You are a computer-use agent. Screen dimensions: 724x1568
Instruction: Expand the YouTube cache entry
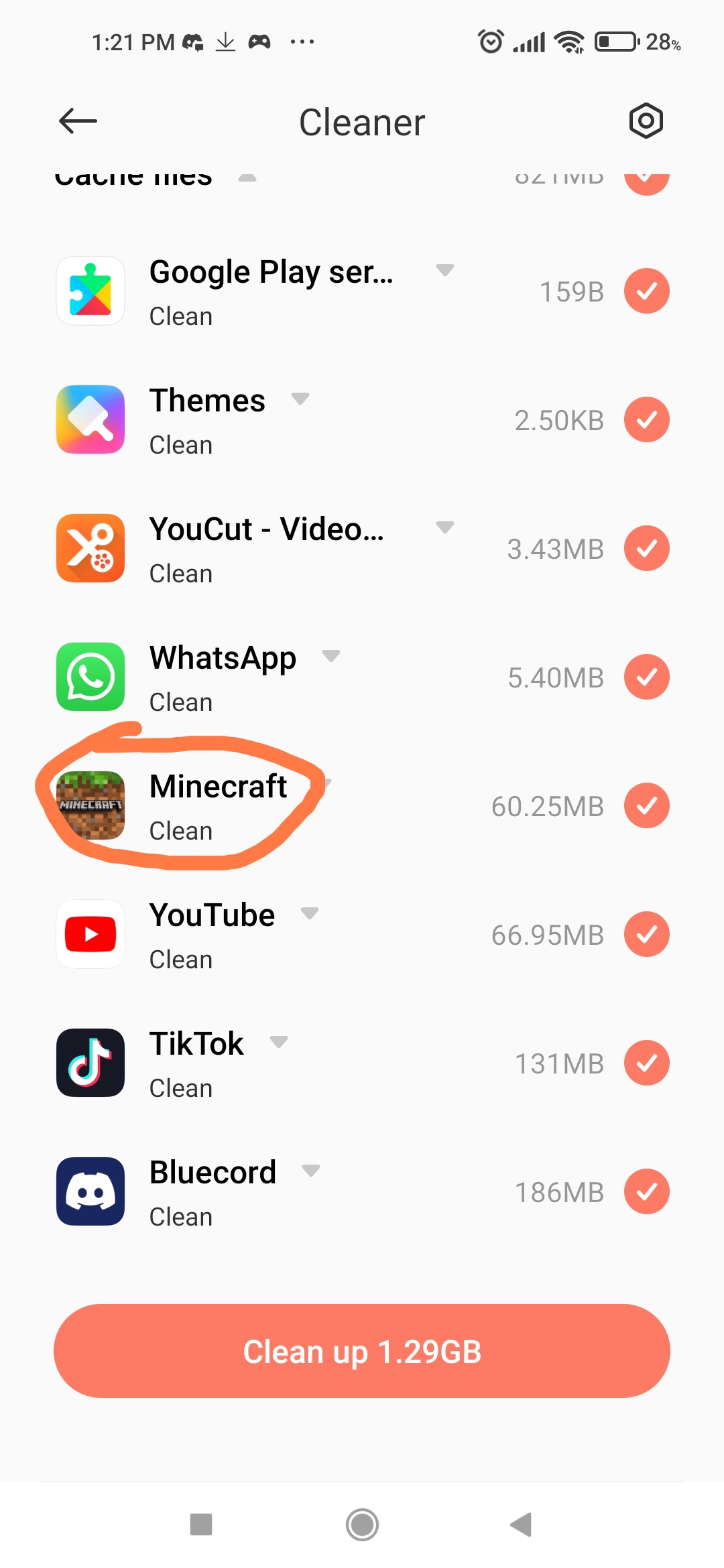pos(309,913)
